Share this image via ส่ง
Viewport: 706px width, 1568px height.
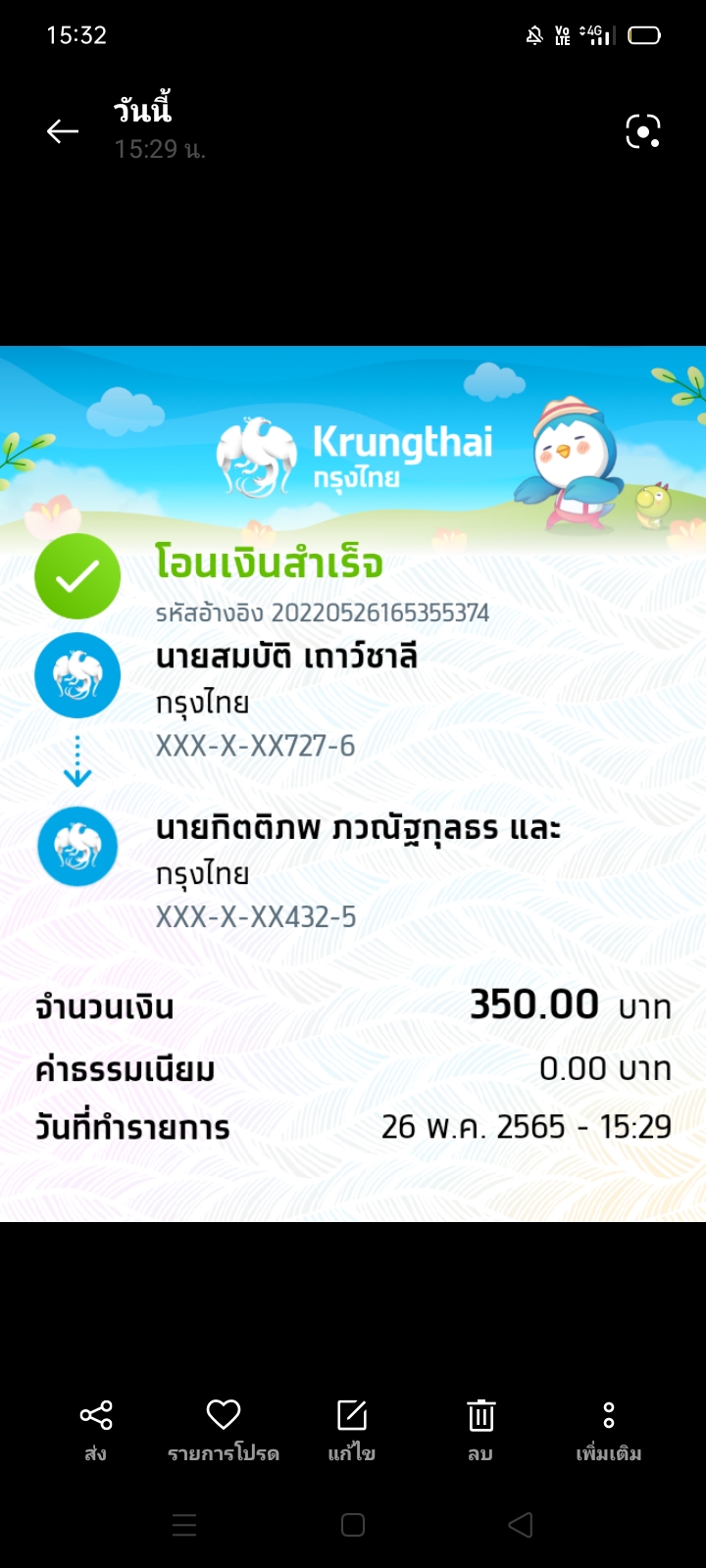[x=95, y=1429]
